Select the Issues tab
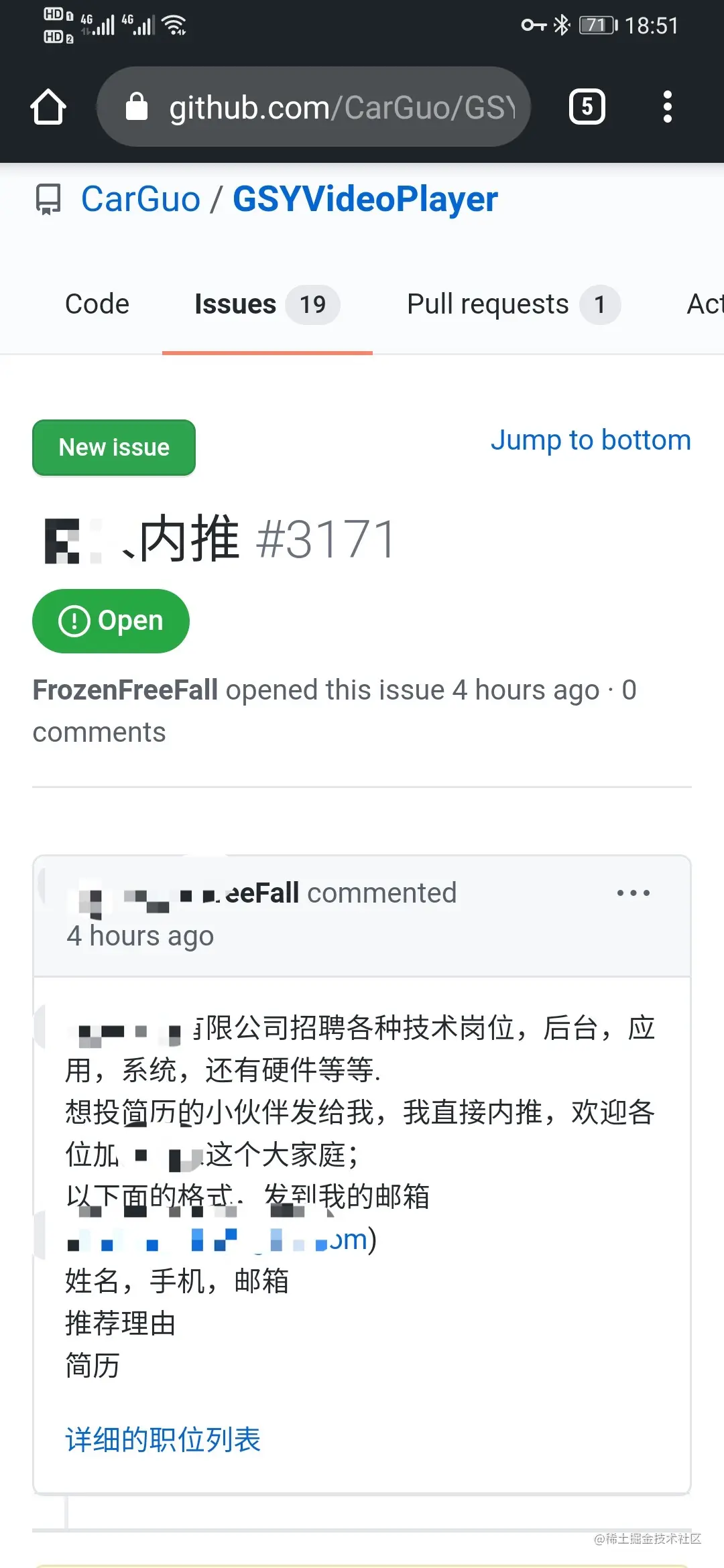 point(266,304)
